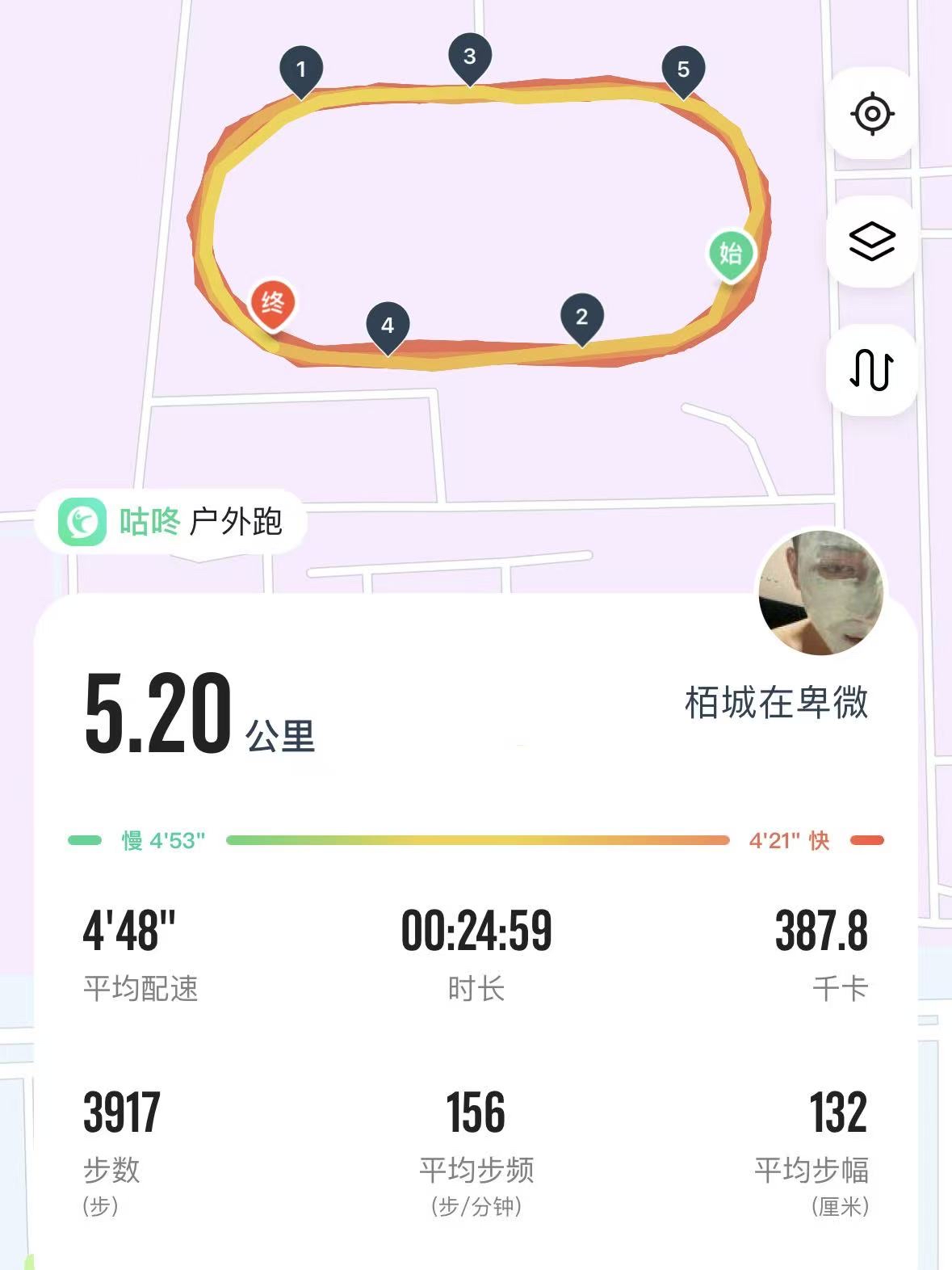Recenter the map on the running route
Viewport: 952px width, 1270px height.
point(872,113)
